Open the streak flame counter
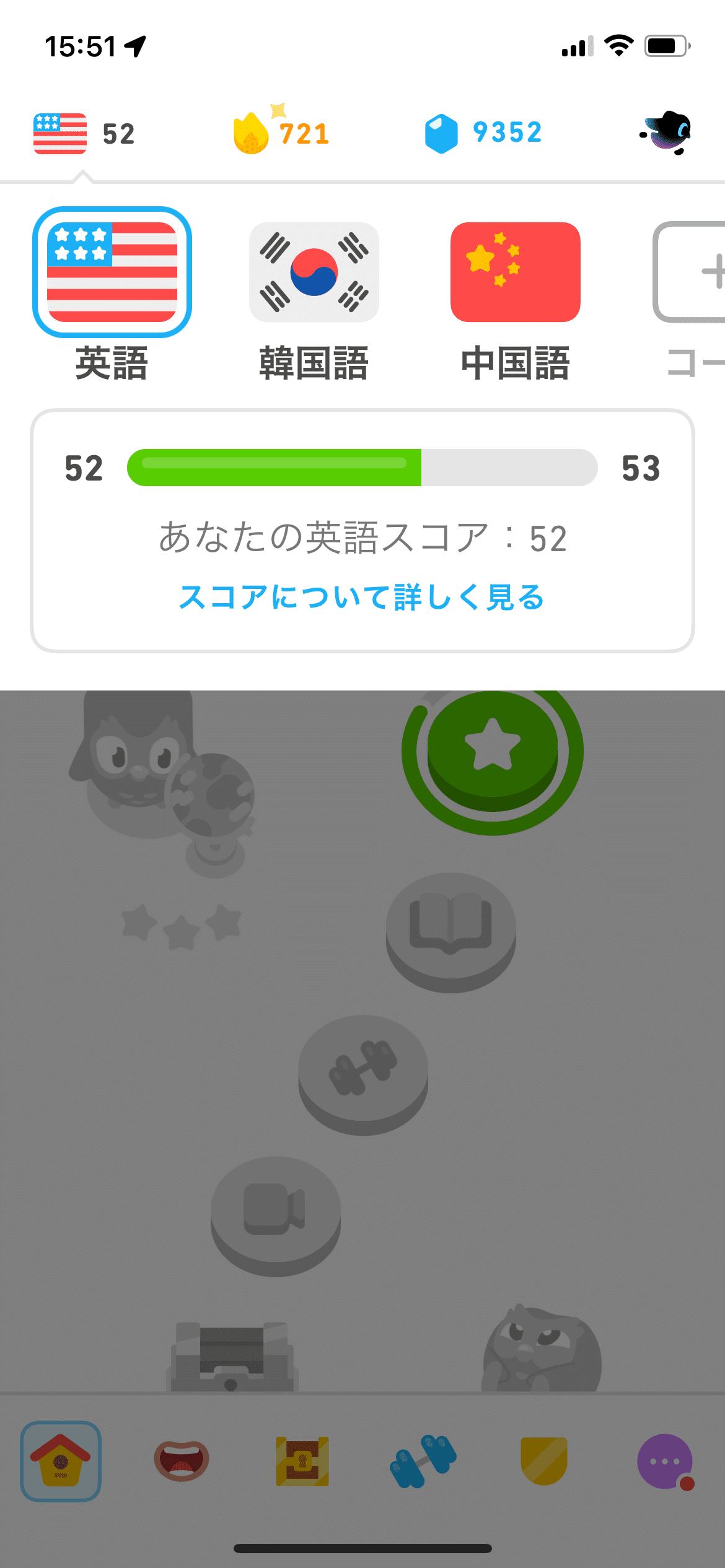The width and height of the screenshot is (725, 1568). pos(282,131)
